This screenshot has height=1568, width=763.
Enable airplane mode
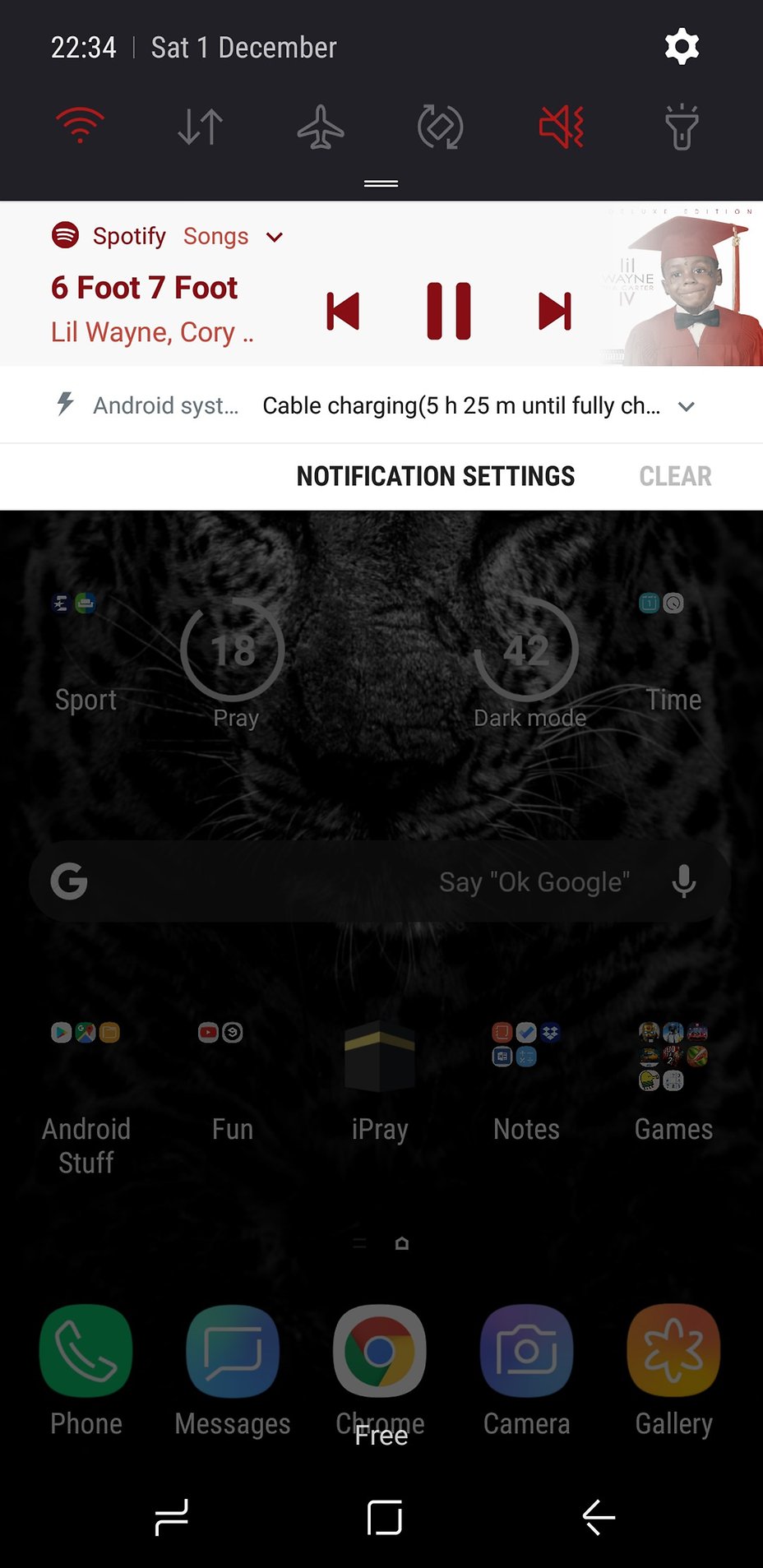pyautogui.click(x=320, y=127)
